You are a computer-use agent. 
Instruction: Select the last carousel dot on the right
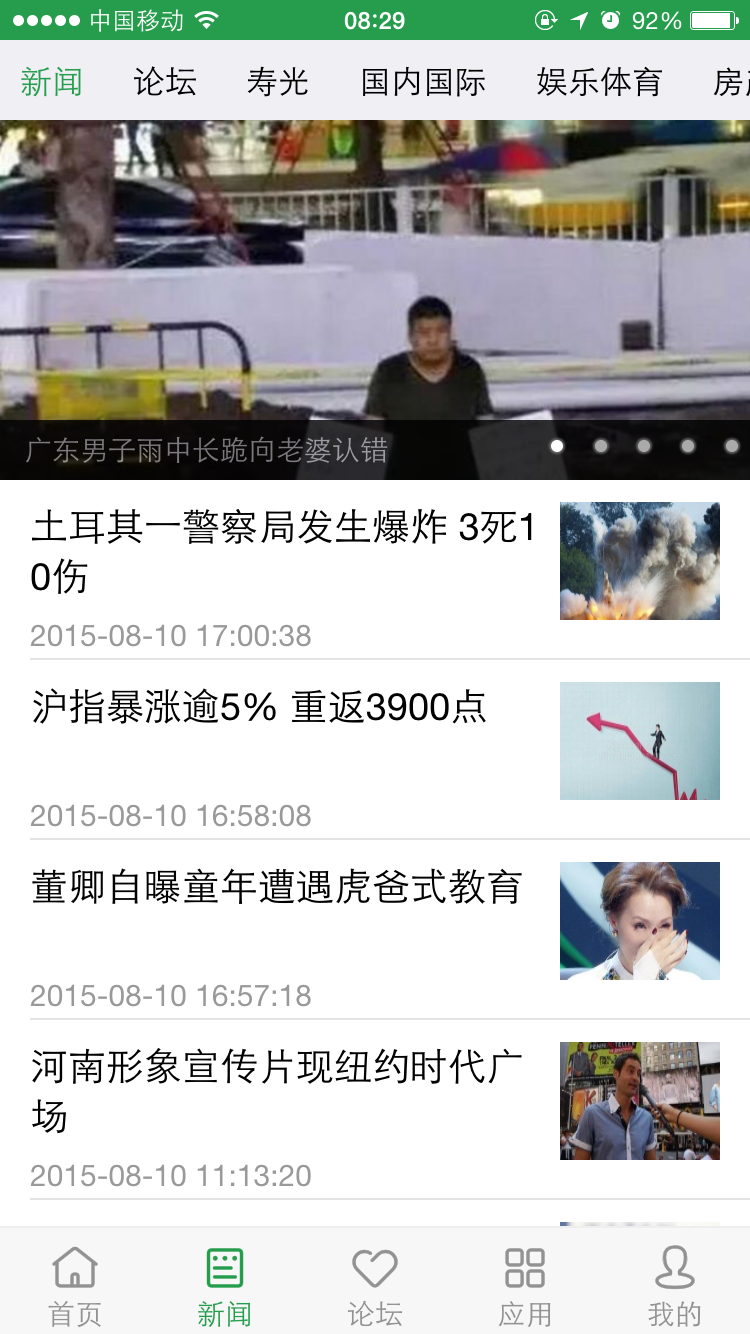729,446
